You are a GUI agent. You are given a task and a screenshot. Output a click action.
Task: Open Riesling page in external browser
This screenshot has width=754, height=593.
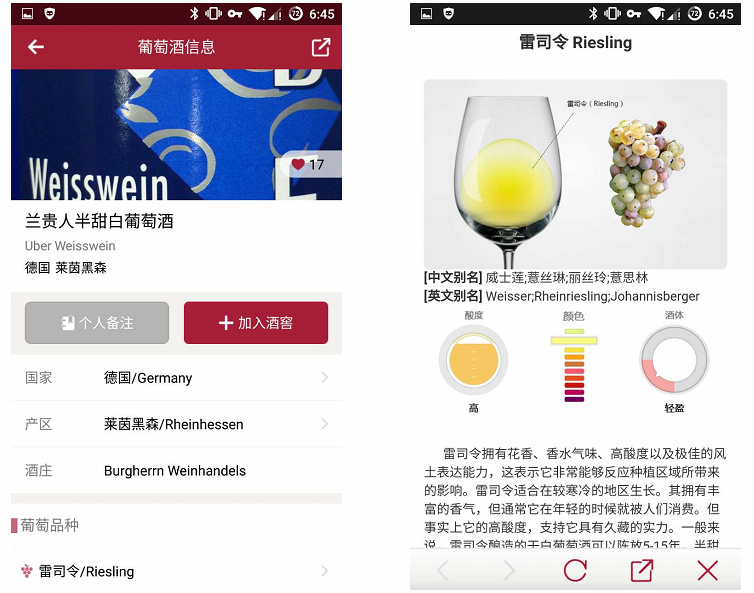[641, 571]
